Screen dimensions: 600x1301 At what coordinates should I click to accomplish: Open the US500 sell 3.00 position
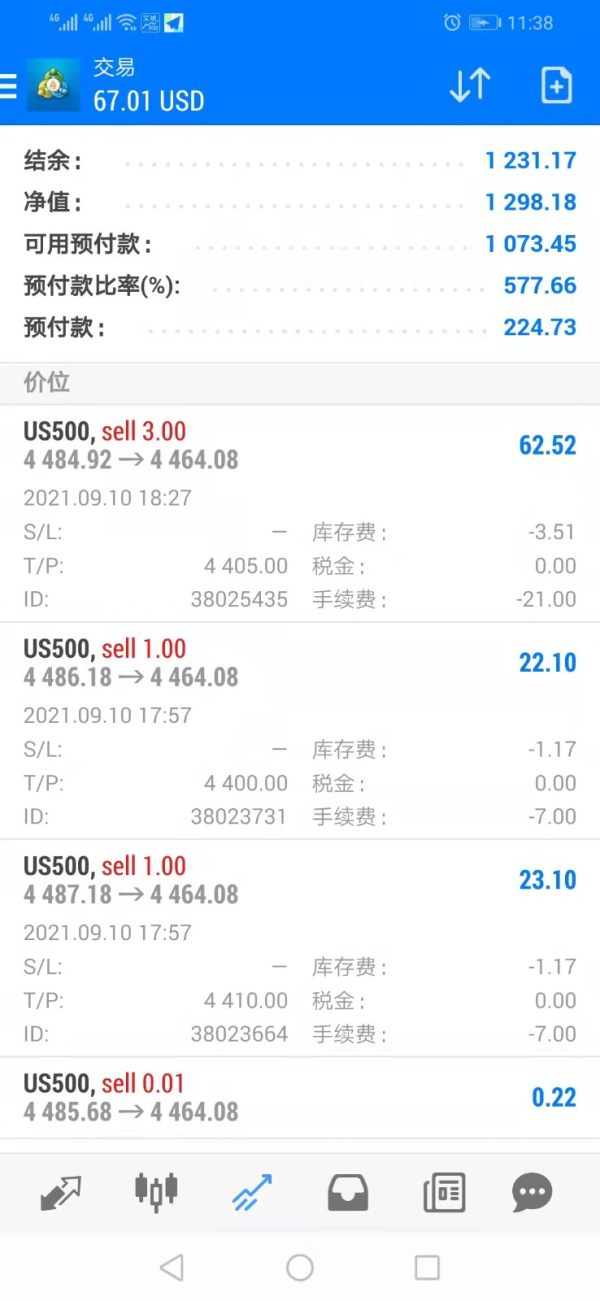pyautogui.click(x=300, y=446)
